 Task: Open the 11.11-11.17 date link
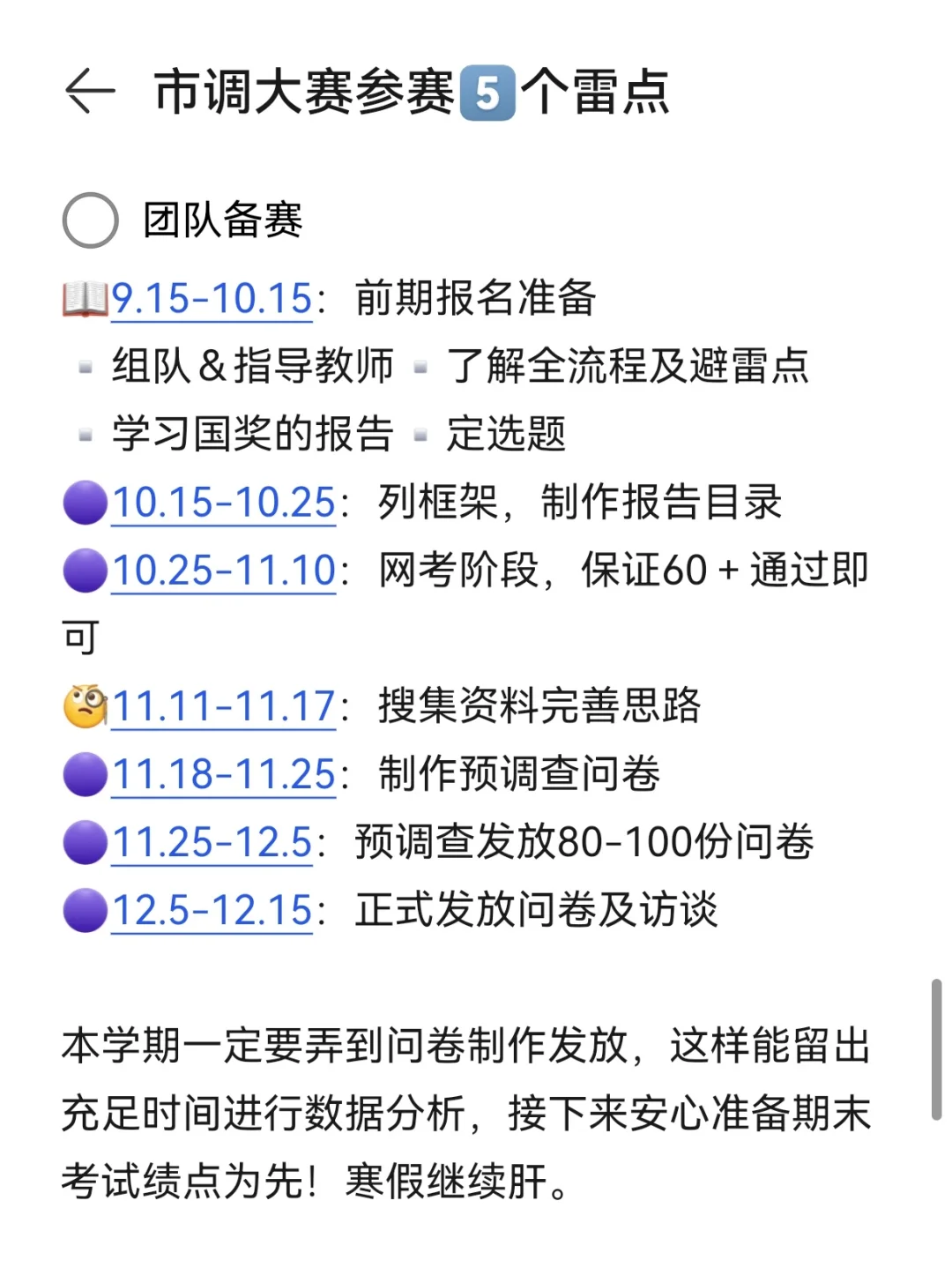click(224, 706)
